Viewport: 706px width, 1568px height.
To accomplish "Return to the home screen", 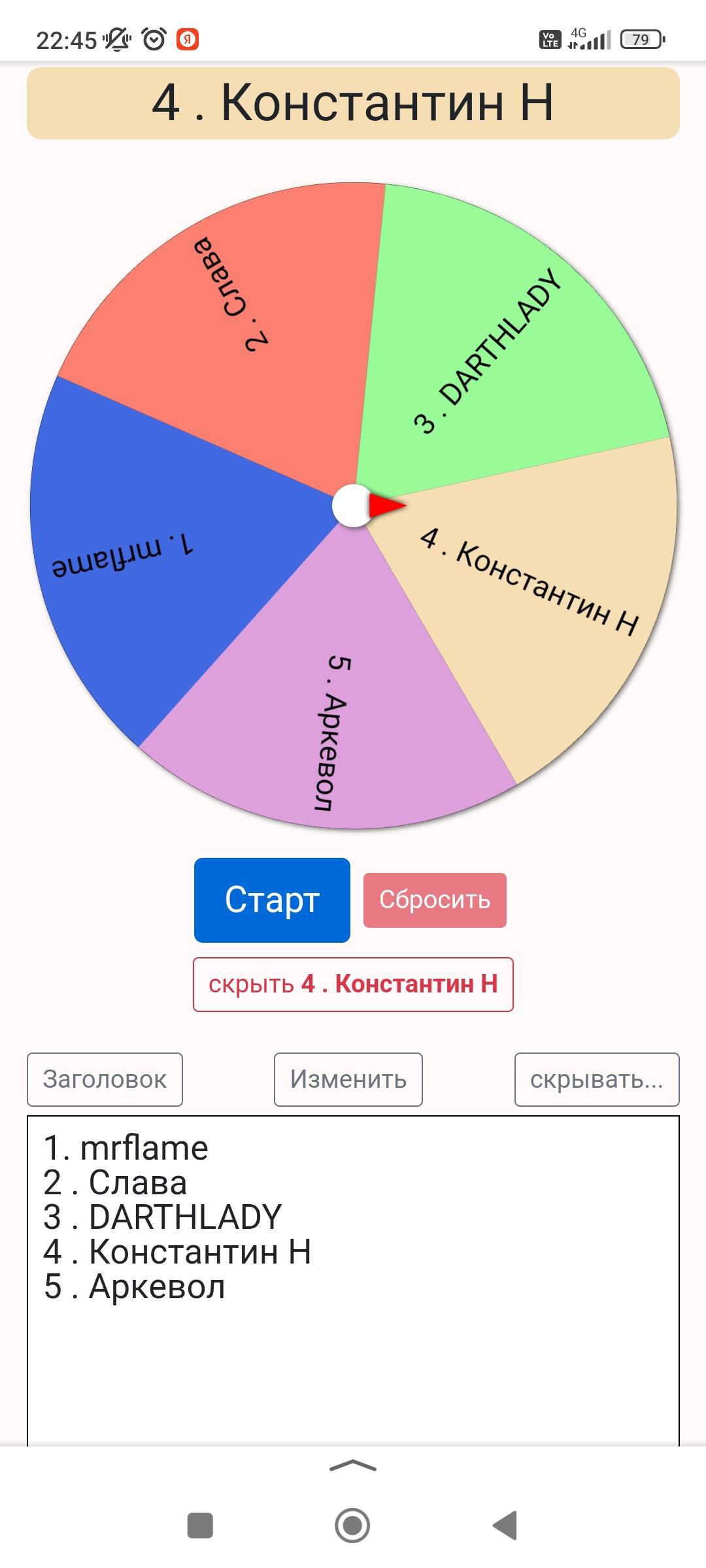I will point(352,1526).
